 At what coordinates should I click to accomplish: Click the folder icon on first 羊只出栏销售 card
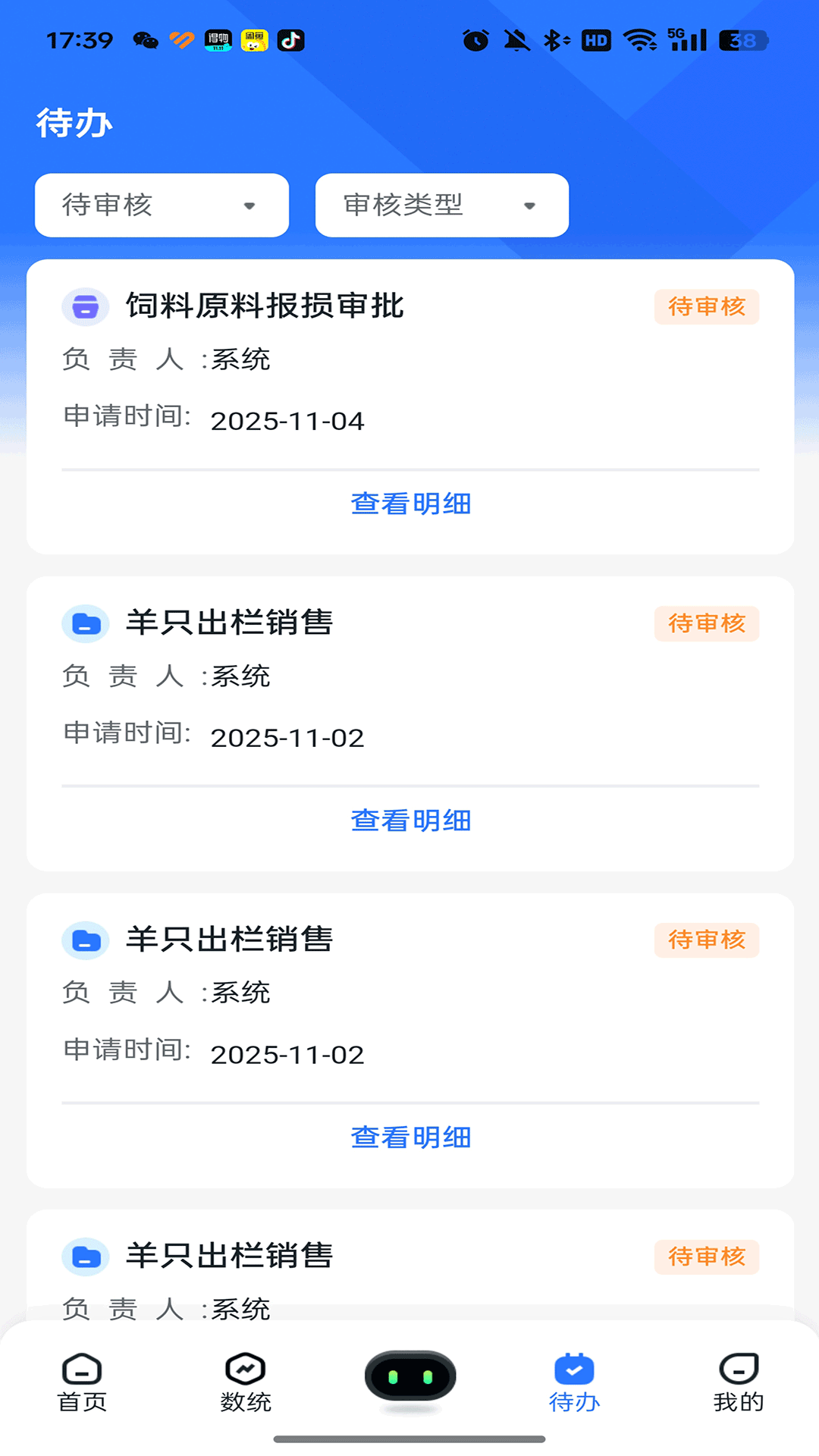click(85, 623)
